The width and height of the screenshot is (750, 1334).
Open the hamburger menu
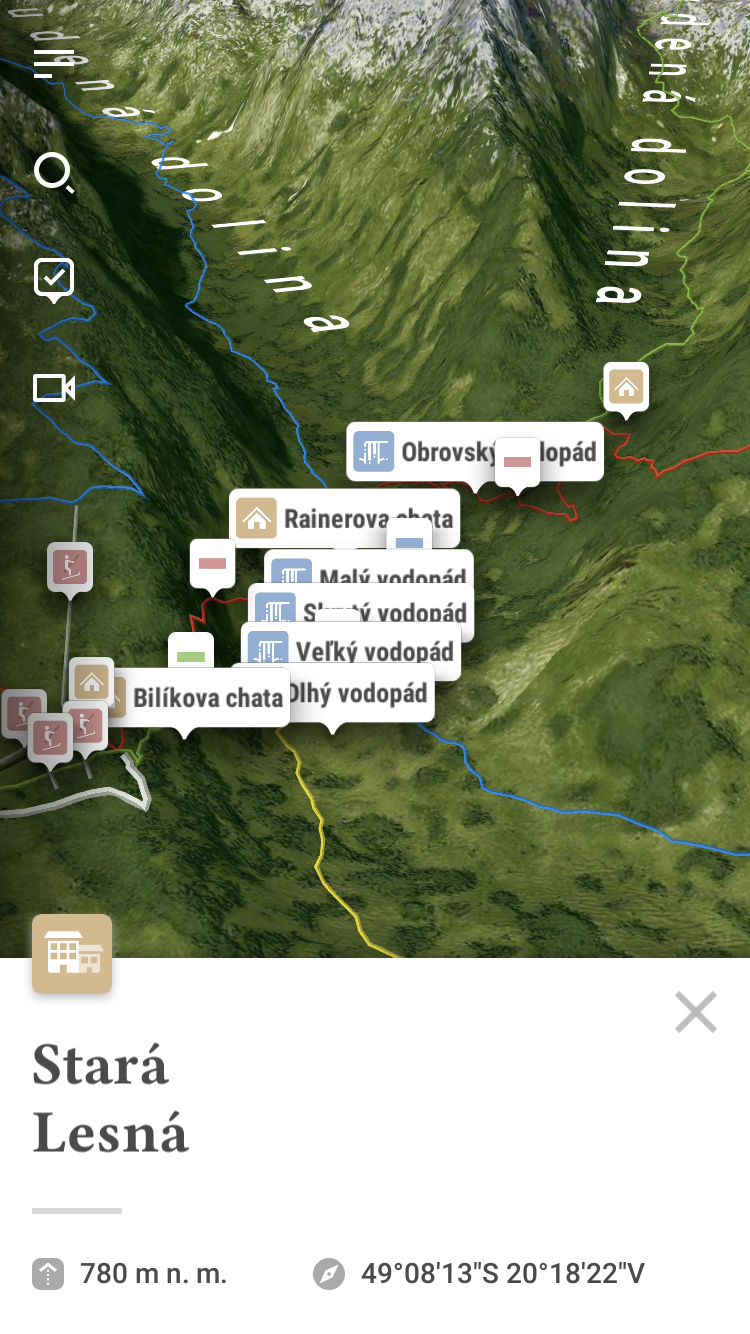54,63
